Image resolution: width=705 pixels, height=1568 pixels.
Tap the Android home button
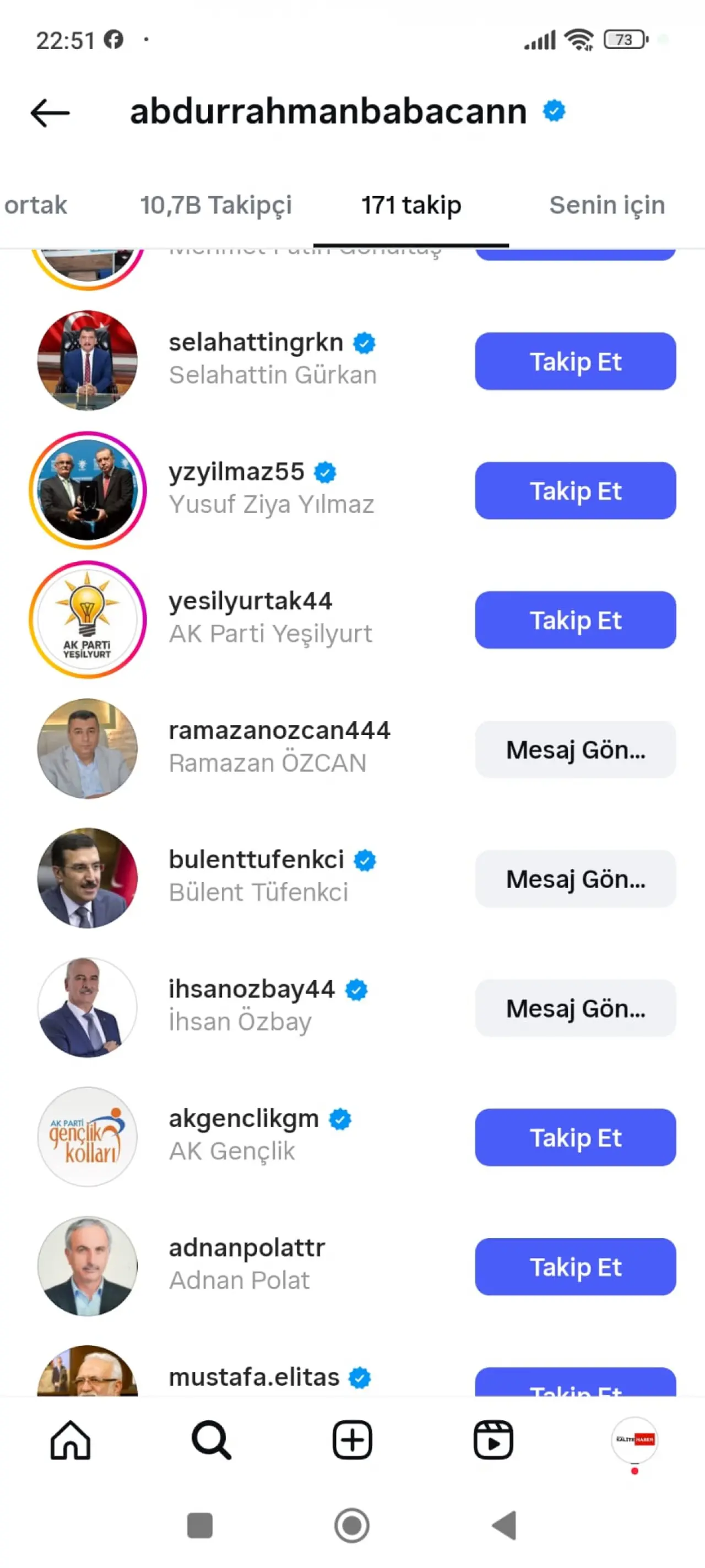[351, 1526]
